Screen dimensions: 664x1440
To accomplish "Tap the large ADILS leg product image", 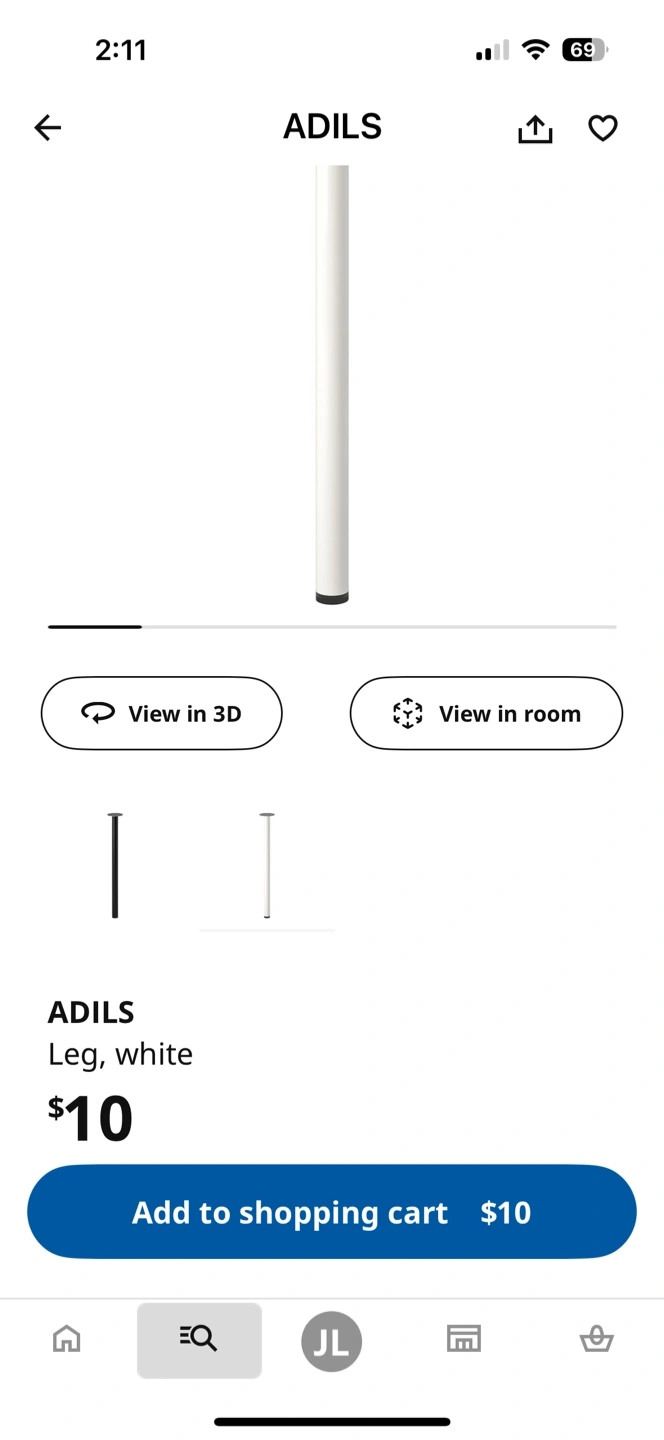I will tap(332, 385).
